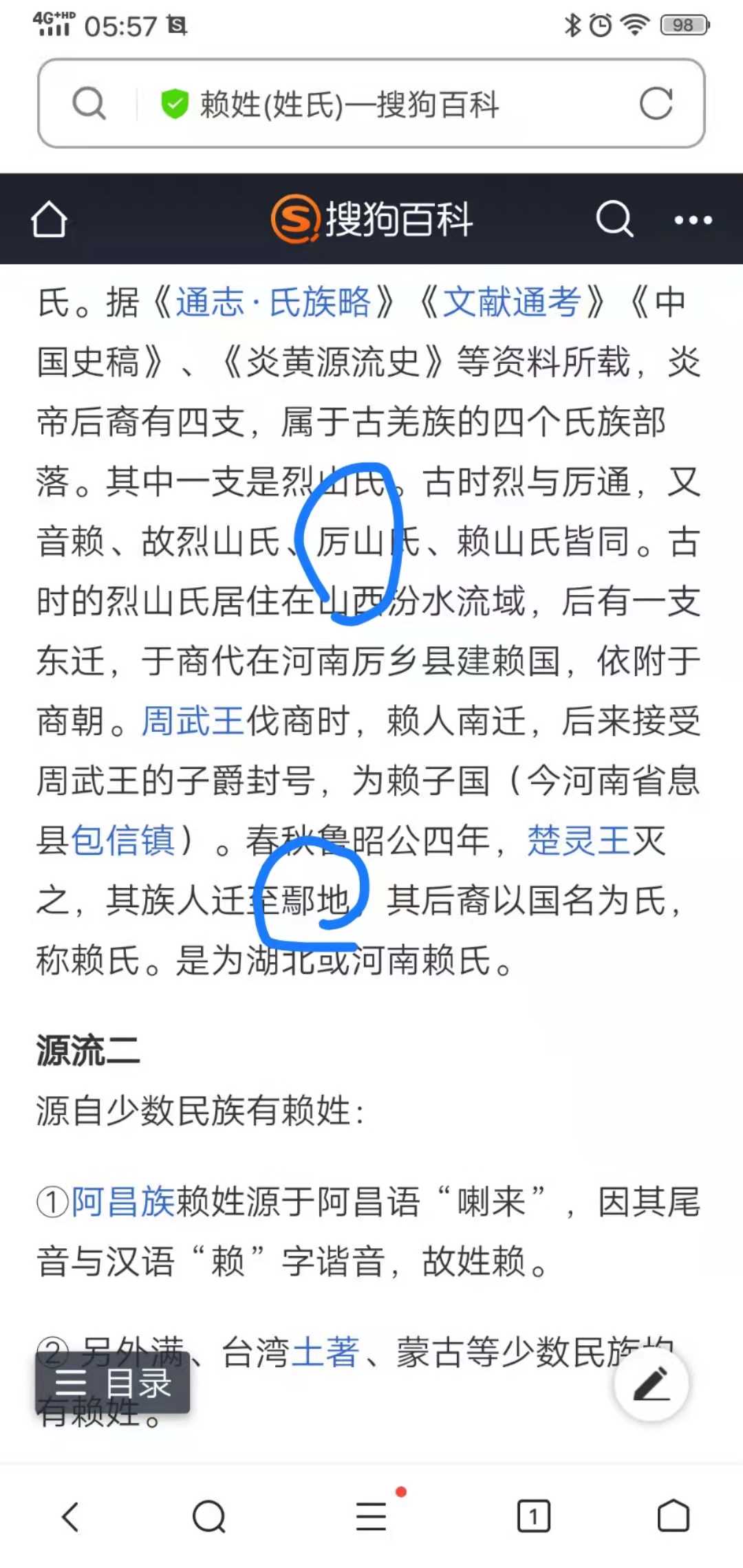Open the 包信镇 link
Image resolution: width=743 pixels, height=1568 pixels.
pos(124,841)
